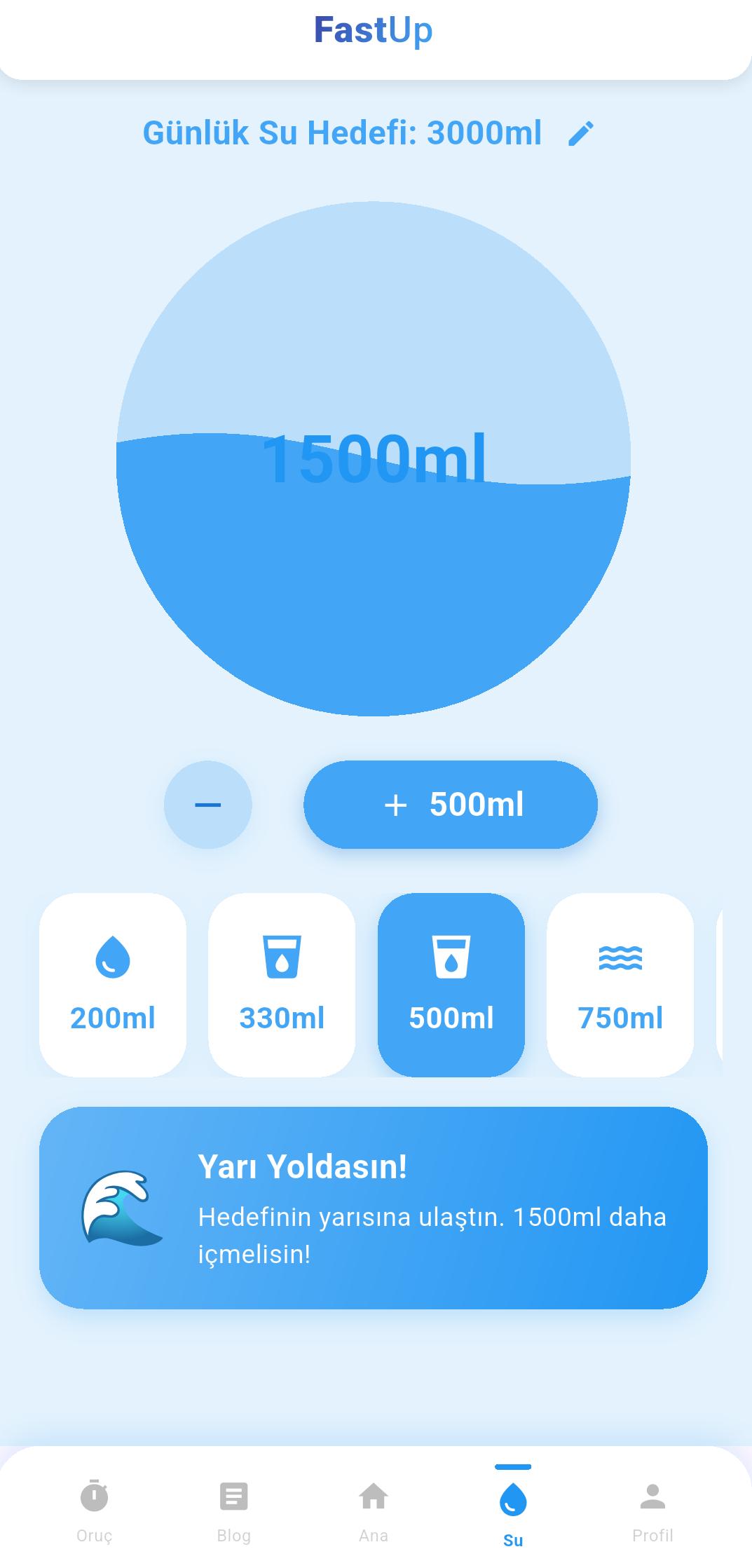The height and width of the screenshot is (1568, 752).
Task: Edit the daily water goal
Action: 580,133
